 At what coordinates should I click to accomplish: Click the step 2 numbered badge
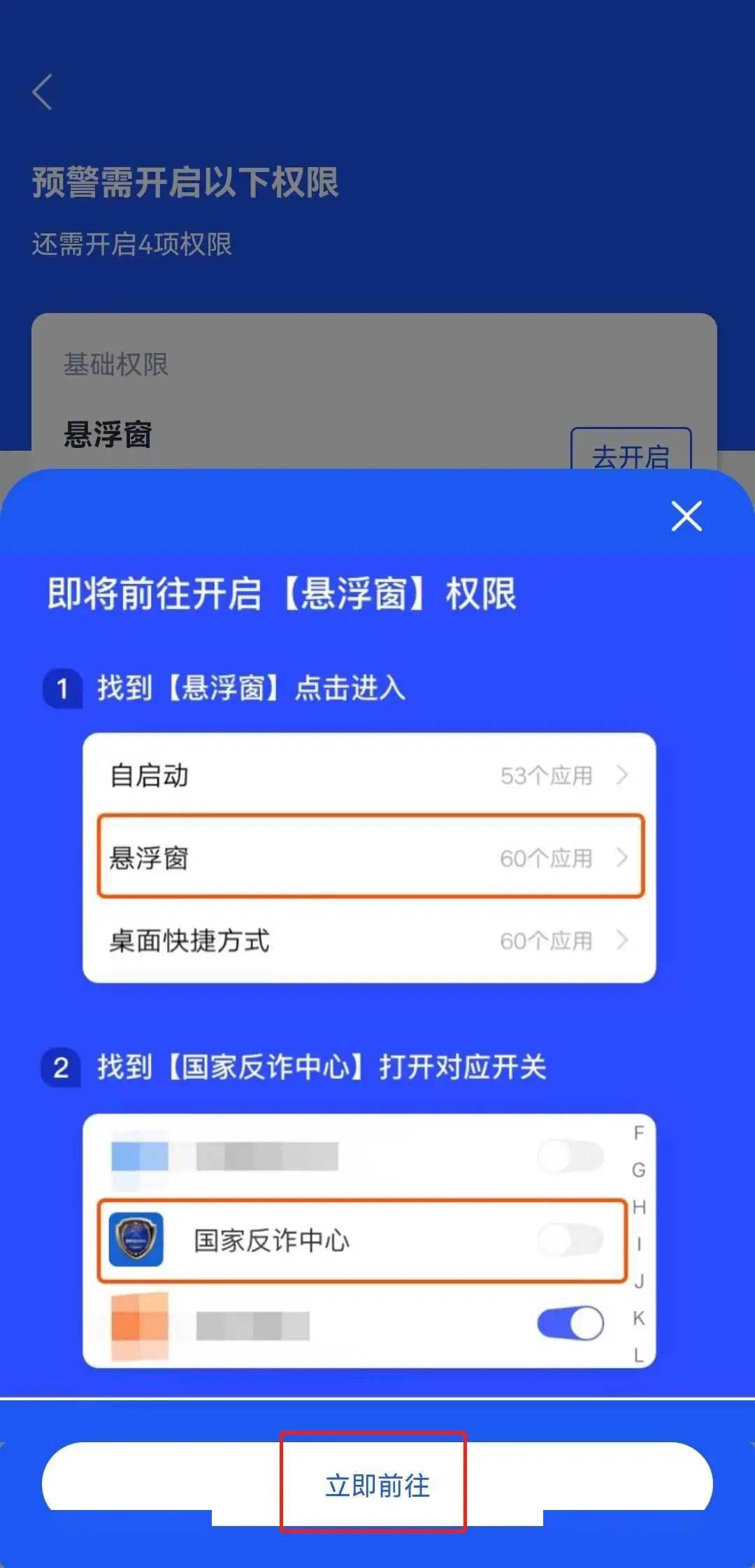62,1066
